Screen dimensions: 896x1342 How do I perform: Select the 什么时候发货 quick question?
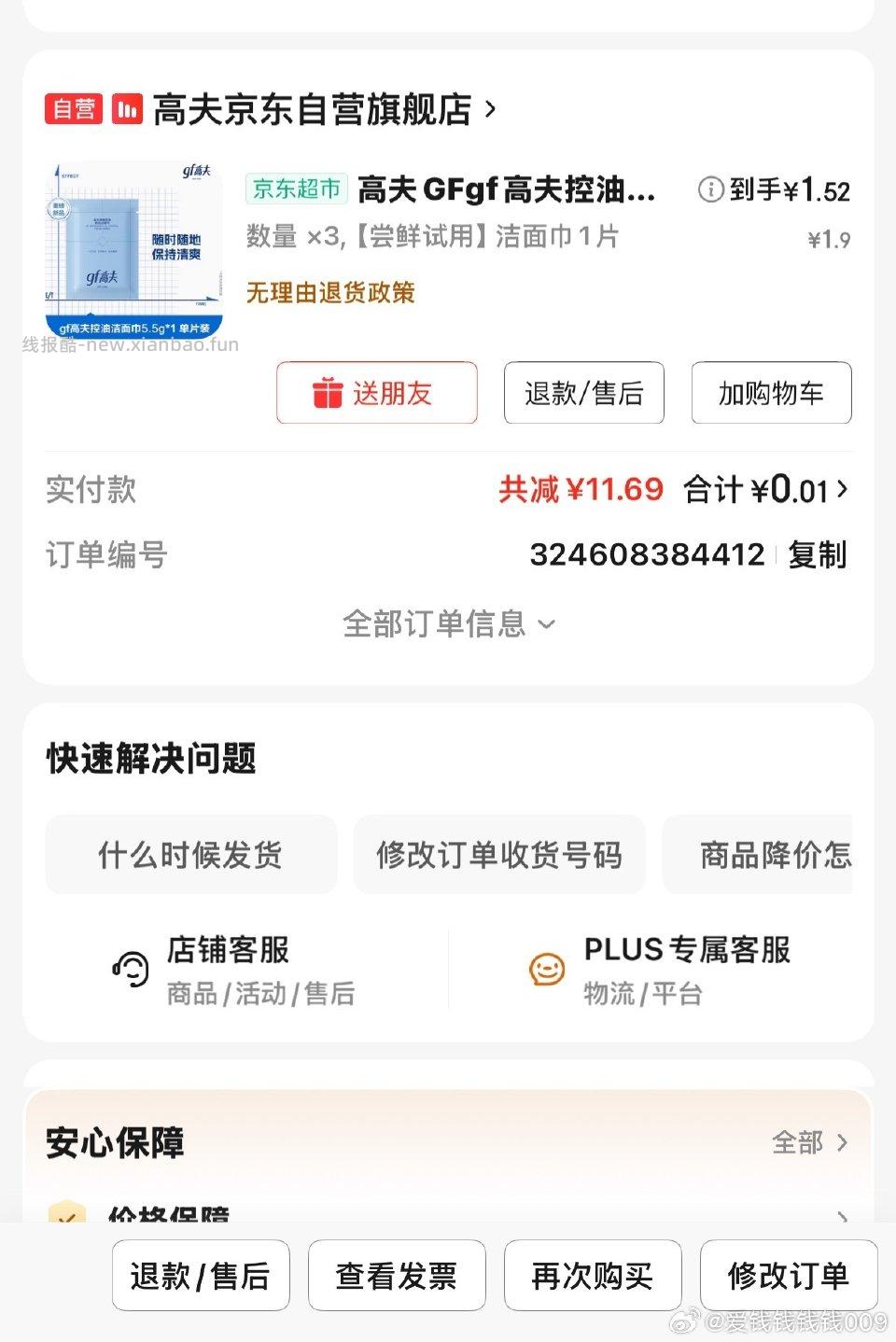point(190,855)
